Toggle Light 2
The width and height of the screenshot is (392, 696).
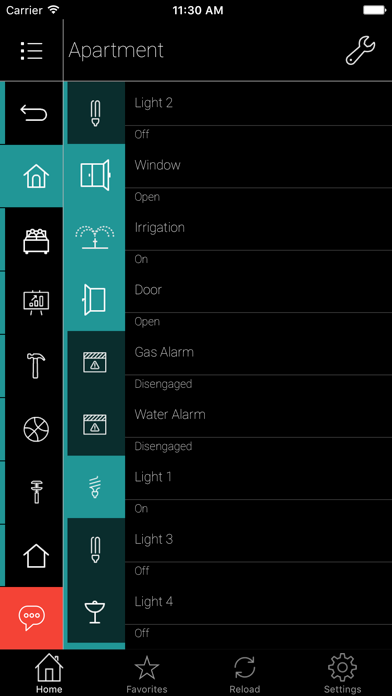pos(230,113)
